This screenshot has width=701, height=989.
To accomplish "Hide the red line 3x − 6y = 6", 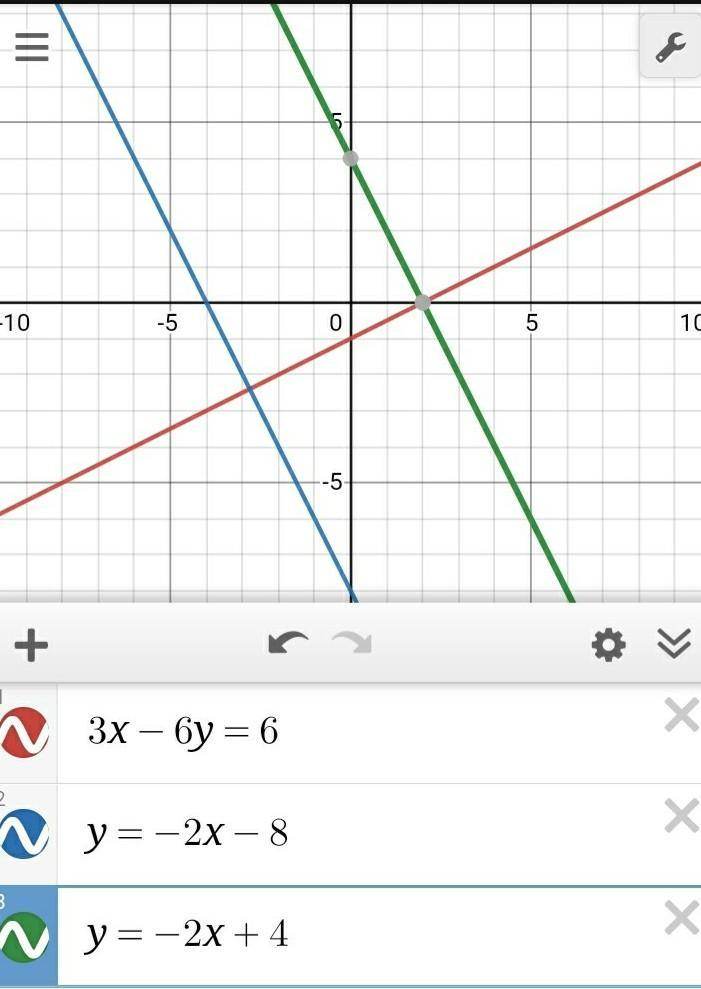I will pos(25,732).
